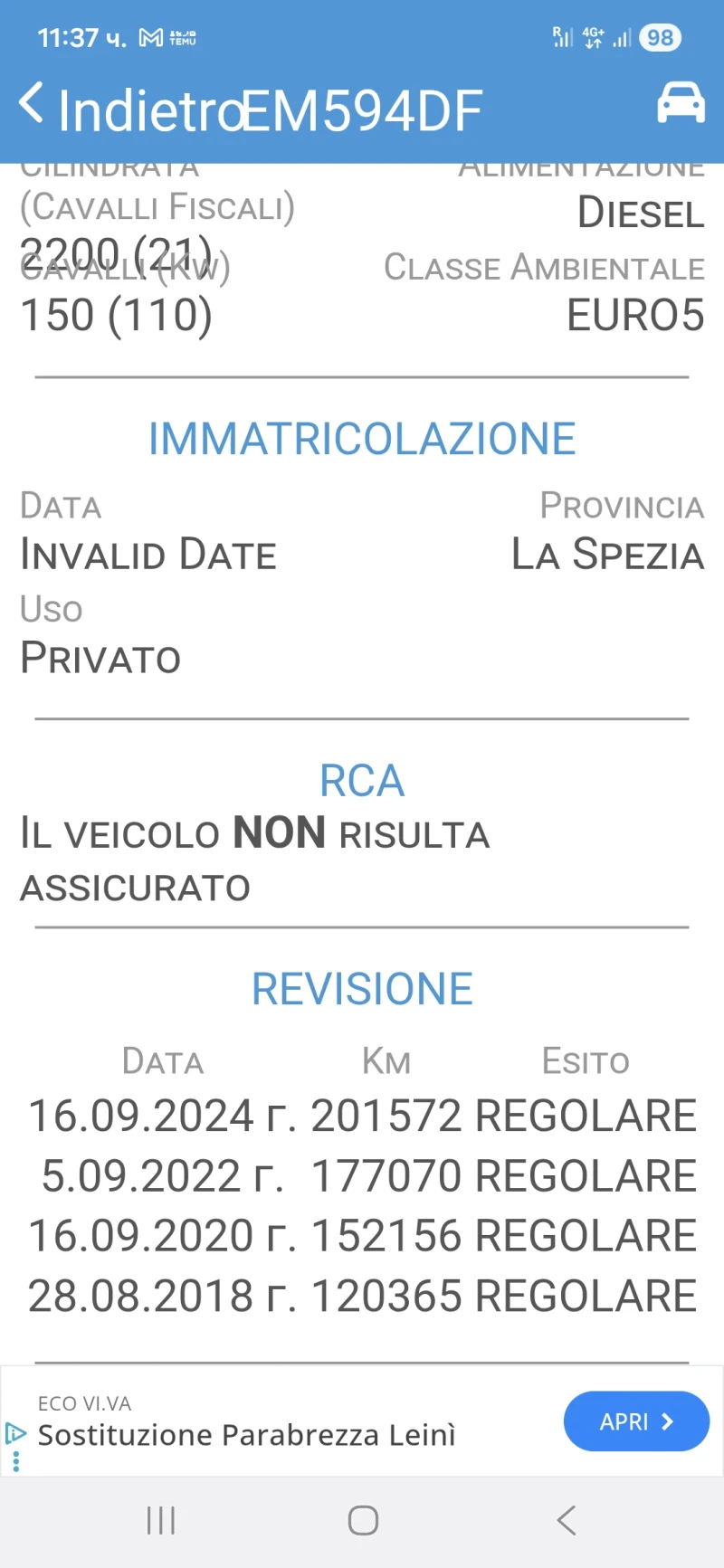
Task: Go to the home screen
Action: click(363, 1521)
